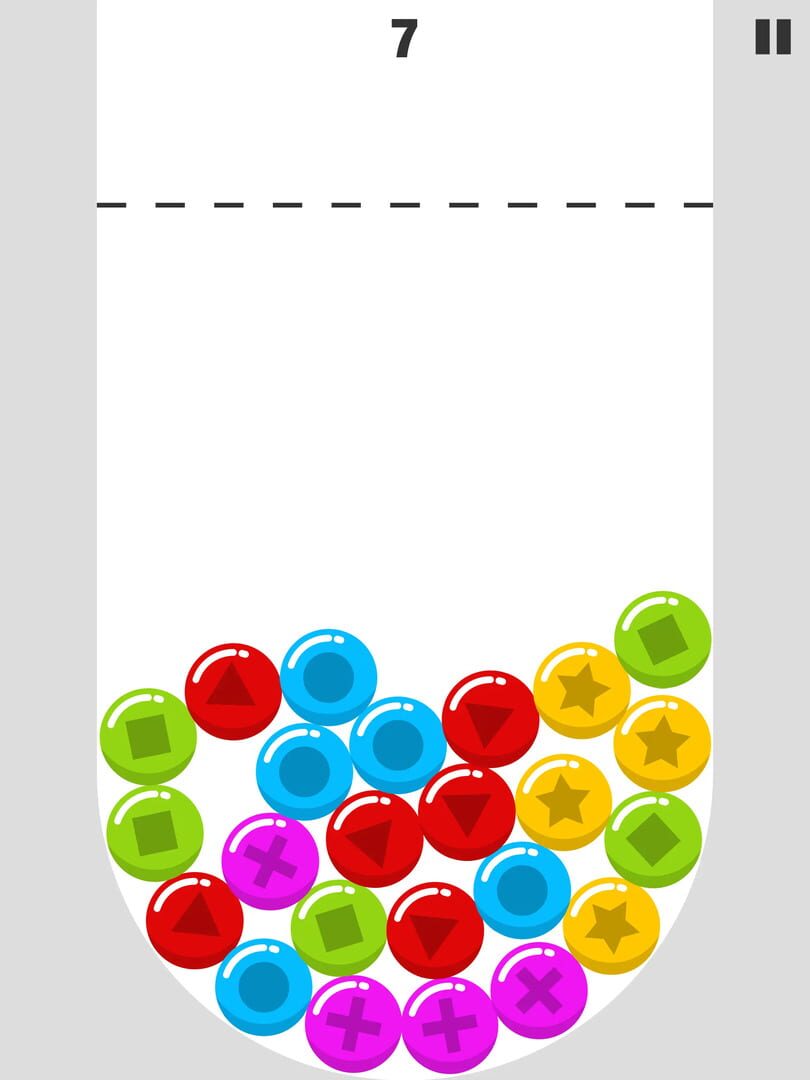Select the green ball with upright diamond
This screenshot has height=1080, width=810.
[x=653, y=839]
